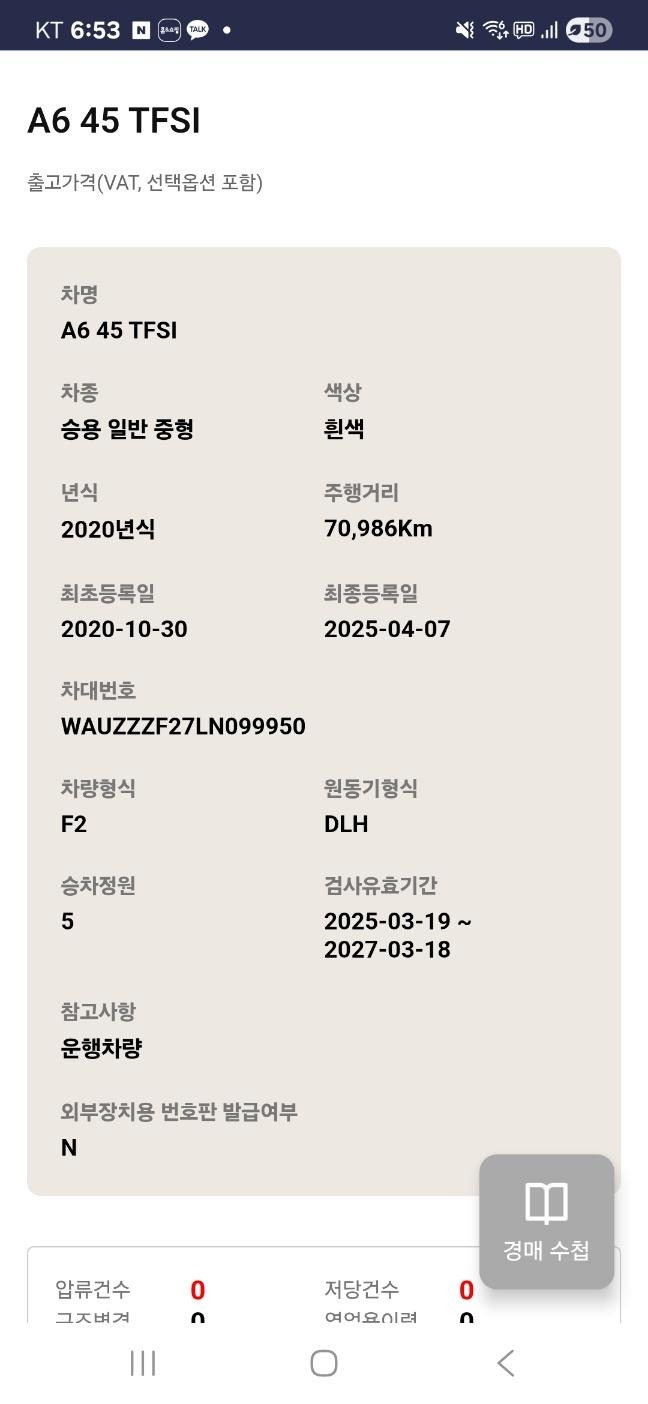Go to the home screen

[x=324, y=1362]
